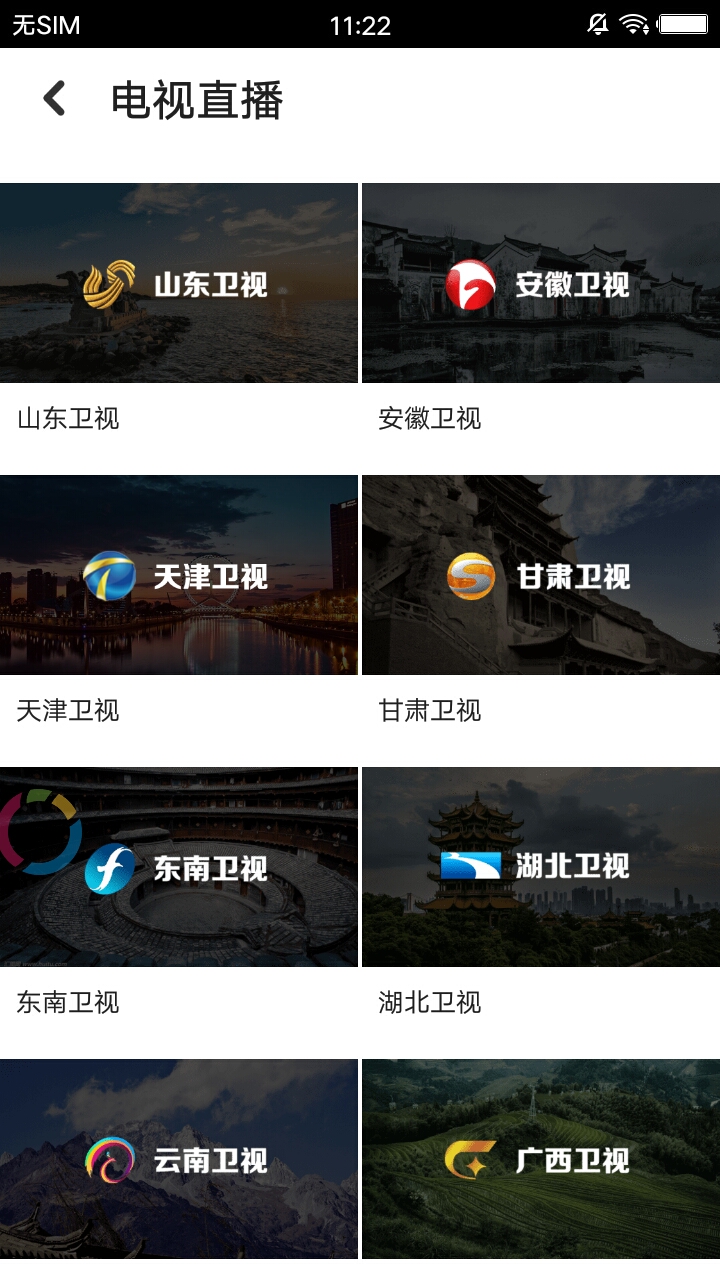
Task: Tap the Hubei TV blue wave logo
Action: [x=471, y=866]
